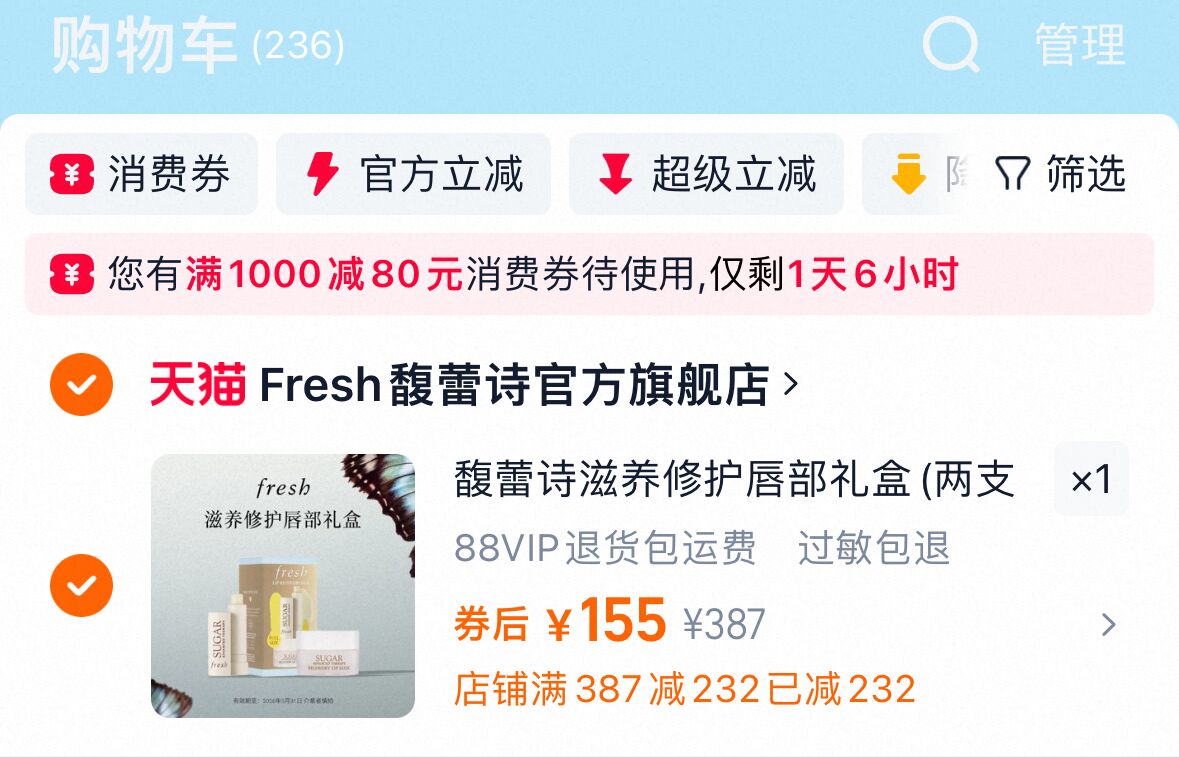
Task: Uncheck the Fresh馥蕾诗 store checkbox
Action: [x=81, y=385]
